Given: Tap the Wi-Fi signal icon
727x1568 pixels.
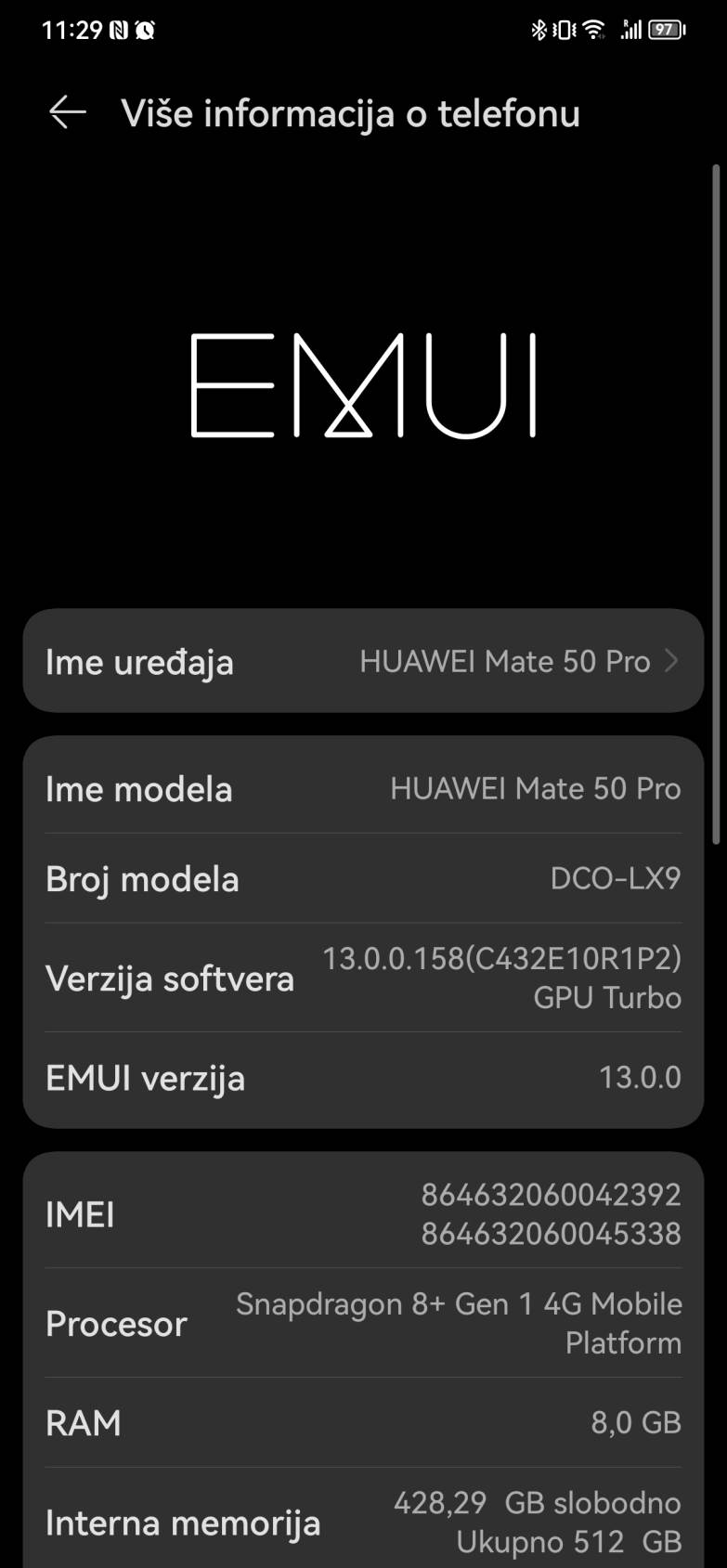Looking at the screenshot, I should pos(594,31).
